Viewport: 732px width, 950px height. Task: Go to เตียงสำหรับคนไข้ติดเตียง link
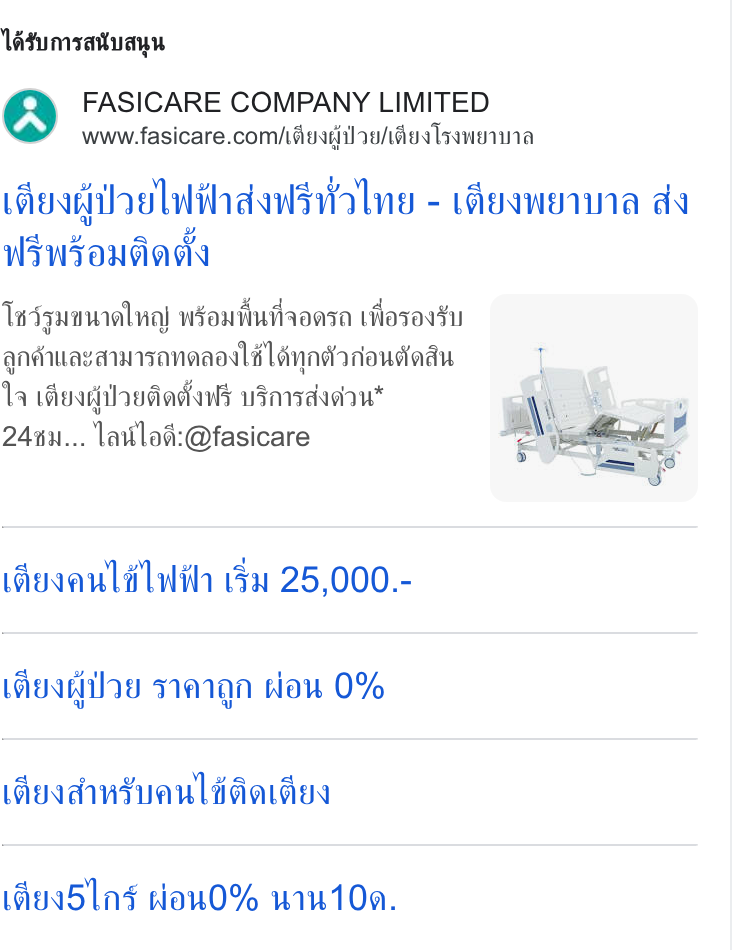tap(166, 792)
